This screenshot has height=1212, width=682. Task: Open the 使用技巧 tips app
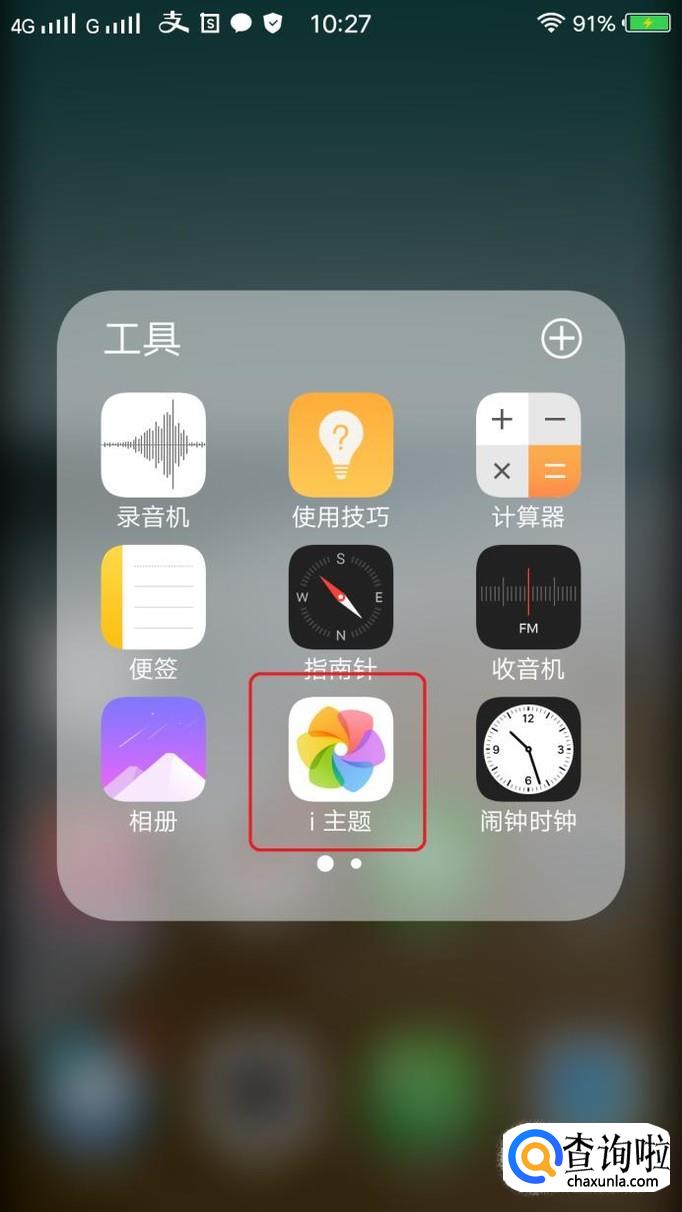pyautogui.click(x=341, y=445)
